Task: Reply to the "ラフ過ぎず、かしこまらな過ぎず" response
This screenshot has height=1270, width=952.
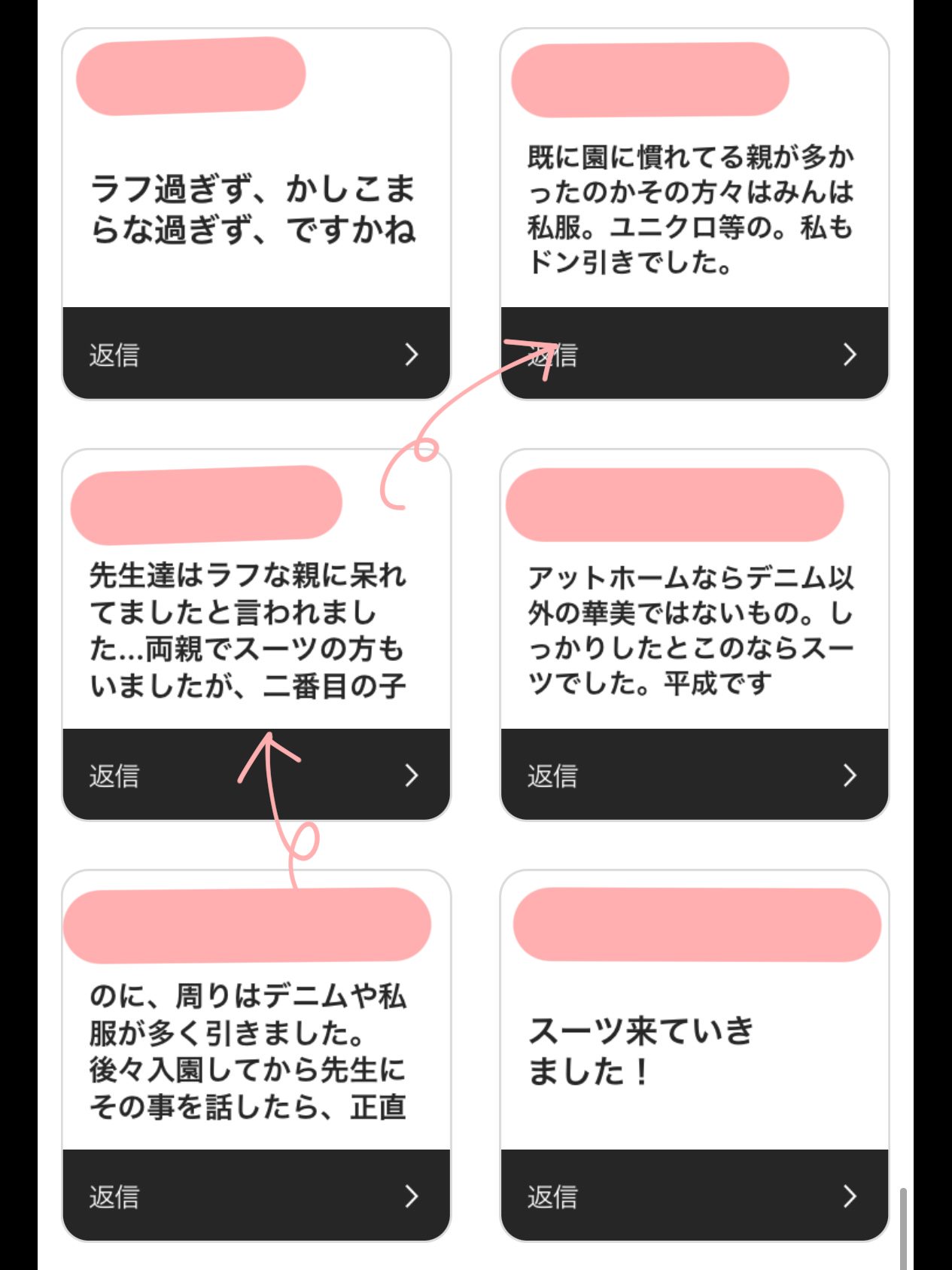Action: pos(256,354)
